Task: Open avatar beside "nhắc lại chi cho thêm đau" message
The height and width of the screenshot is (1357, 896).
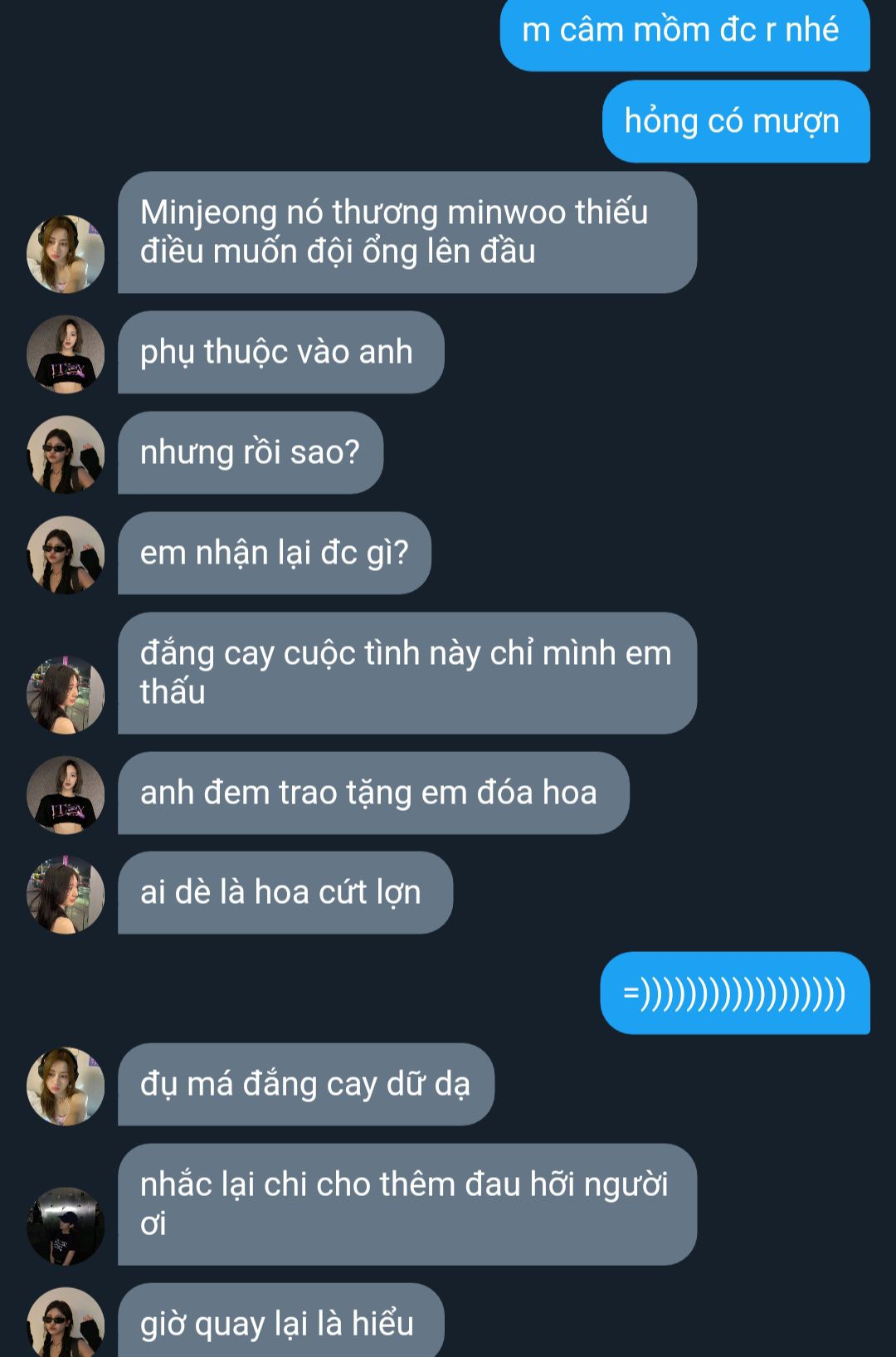Action: [x=66, y=1226]
